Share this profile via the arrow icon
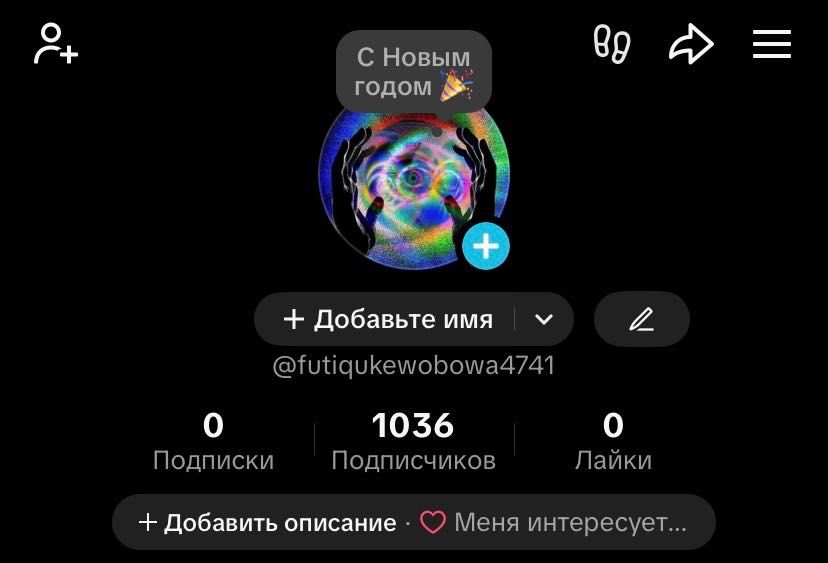 (x=691, y=45)
